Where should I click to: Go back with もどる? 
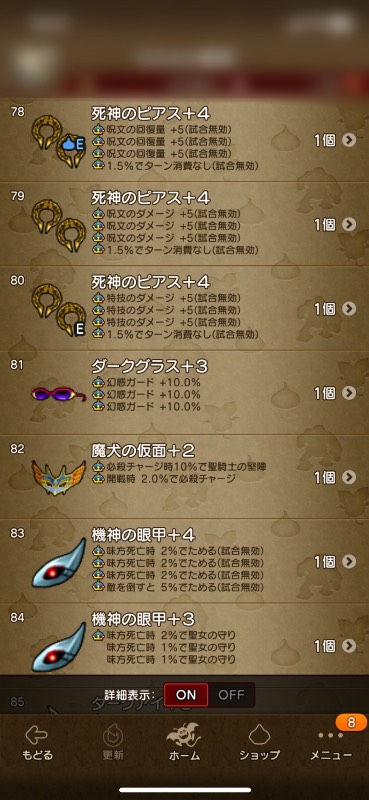(37, 743)
